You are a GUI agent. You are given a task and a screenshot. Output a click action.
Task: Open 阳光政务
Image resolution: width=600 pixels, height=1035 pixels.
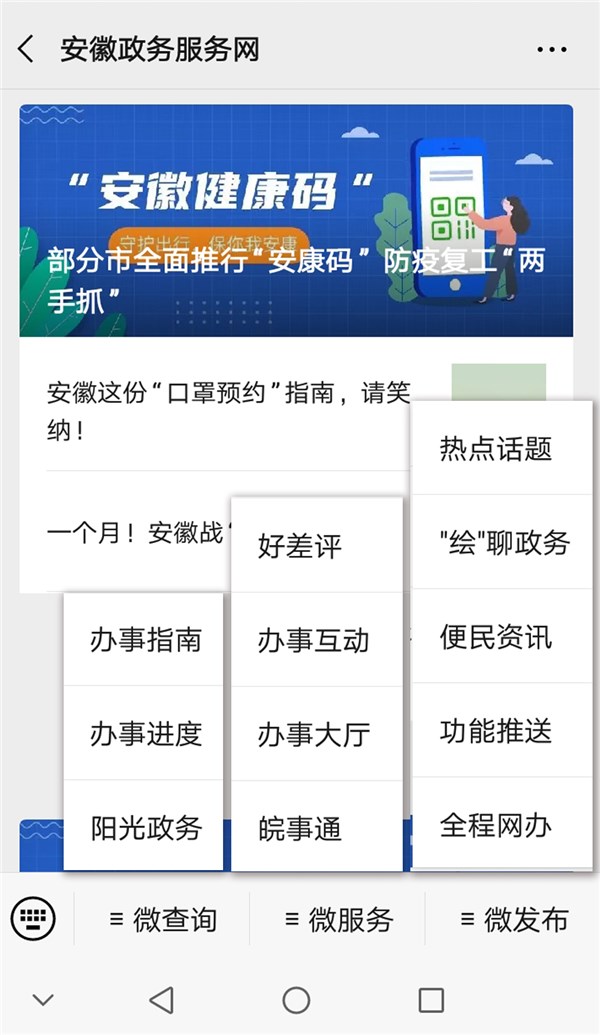pyautogui.click(x=145, y=827)
